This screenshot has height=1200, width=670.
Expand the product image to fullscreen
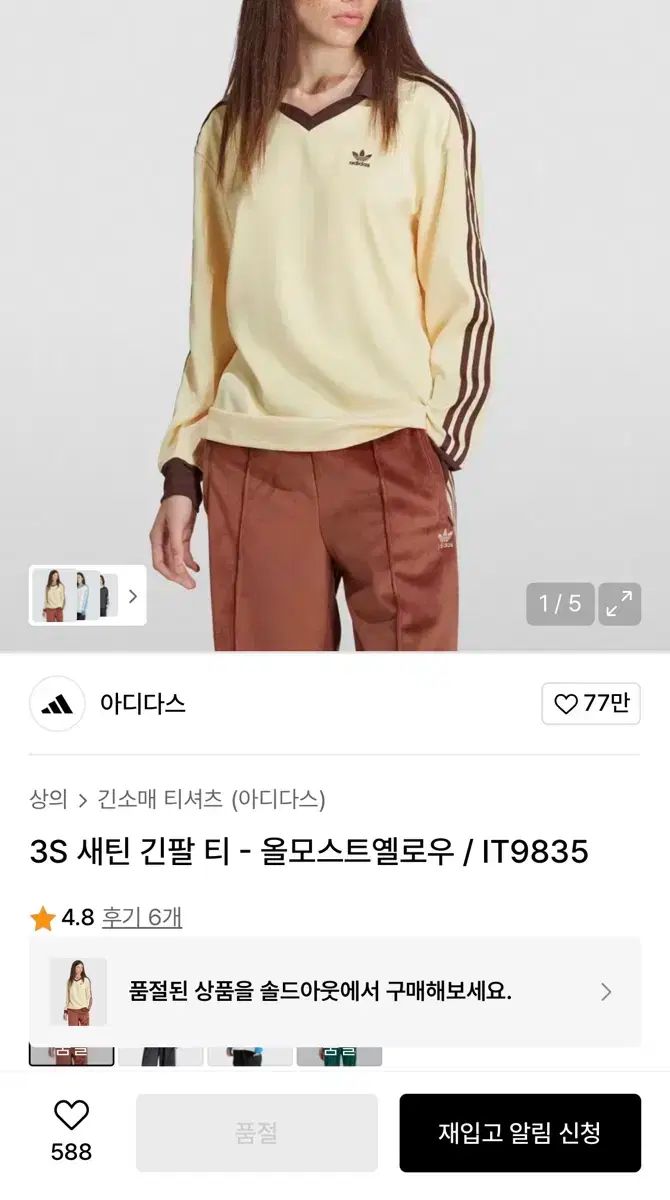[x=619, y=604]
